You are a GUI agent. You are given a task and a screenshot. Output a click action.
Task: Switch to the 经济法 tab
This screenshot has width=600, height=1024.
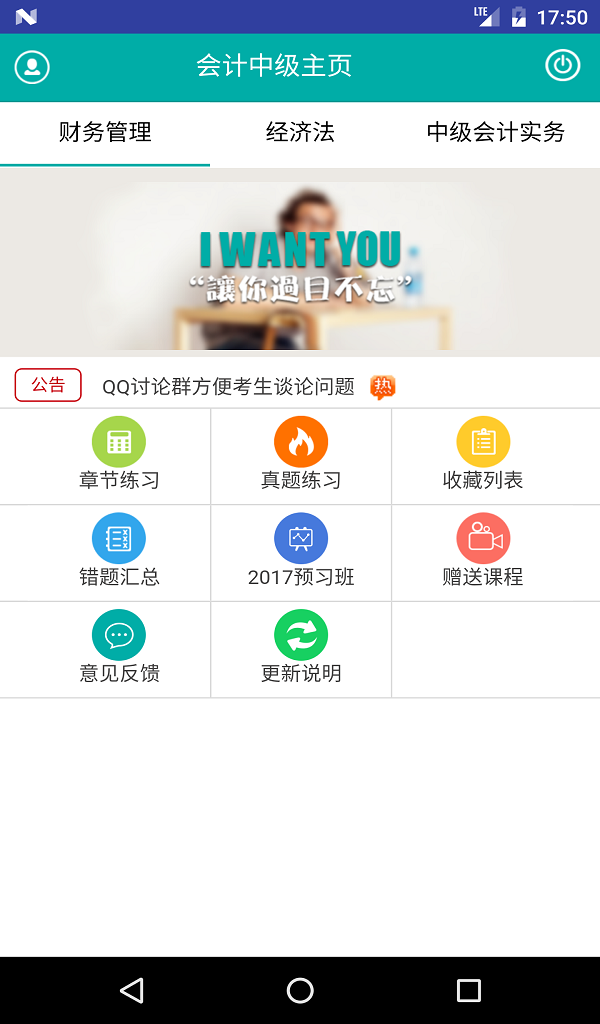tap(300, 133)
